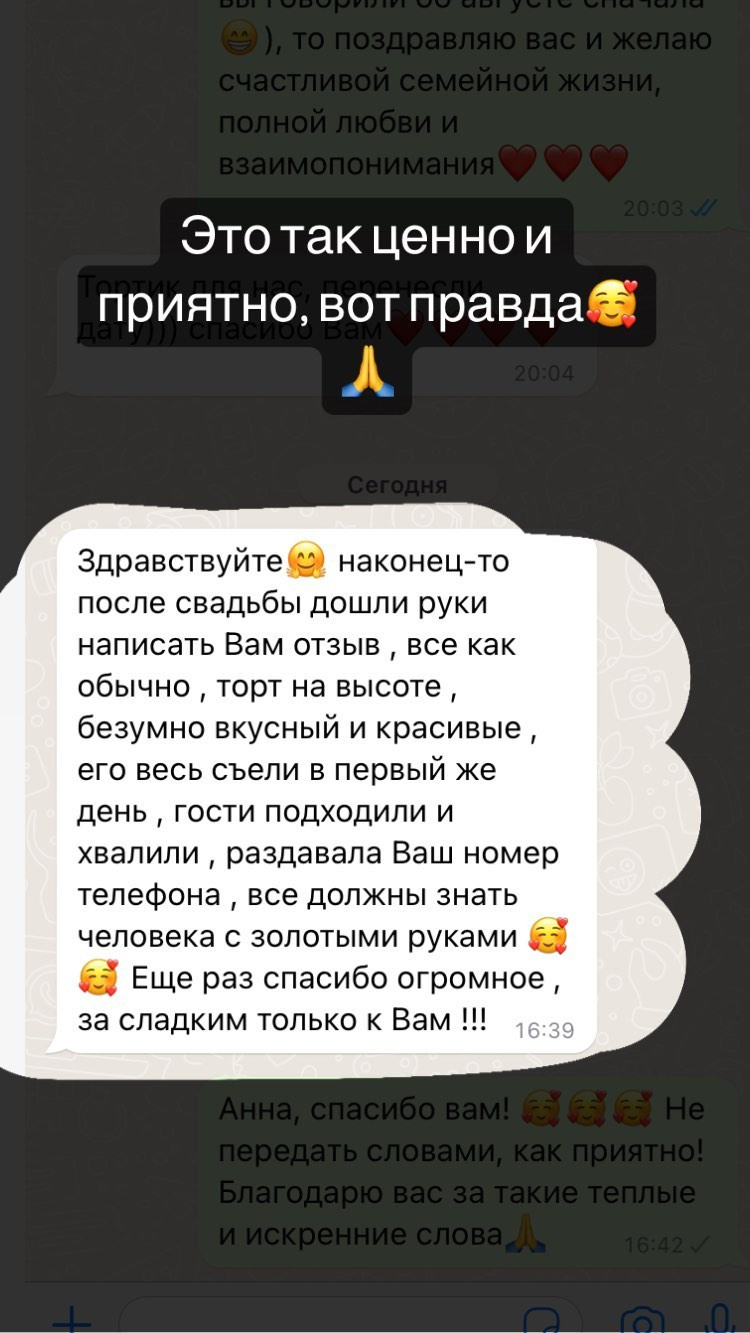The width and height of the screenshot is (750, 1333).
Task: Open the sticker picker icon
Action: 540,1320
